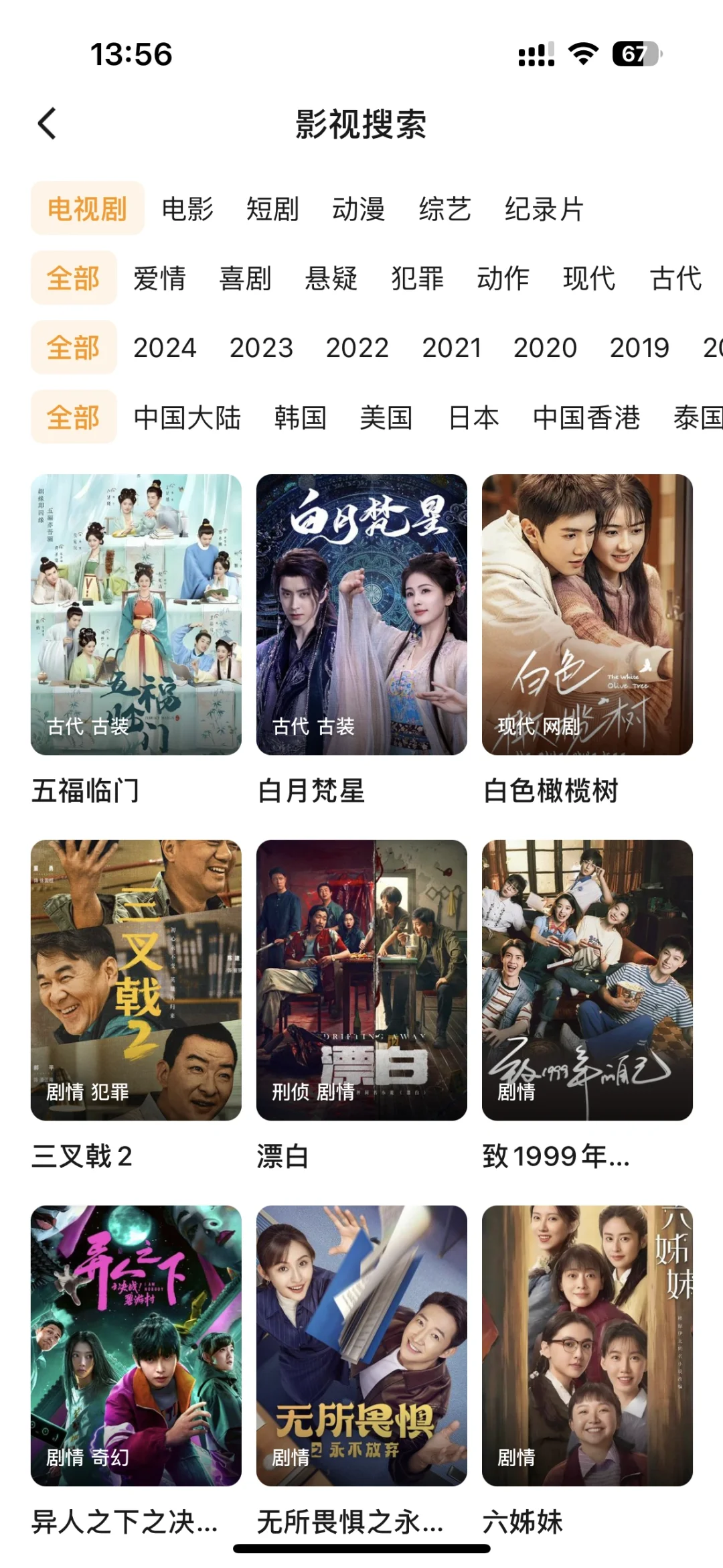Image resolution: width=723 pixels, height=1568 pixels.
Task: View 白色橄榄树 details
Action: [587, 614]
